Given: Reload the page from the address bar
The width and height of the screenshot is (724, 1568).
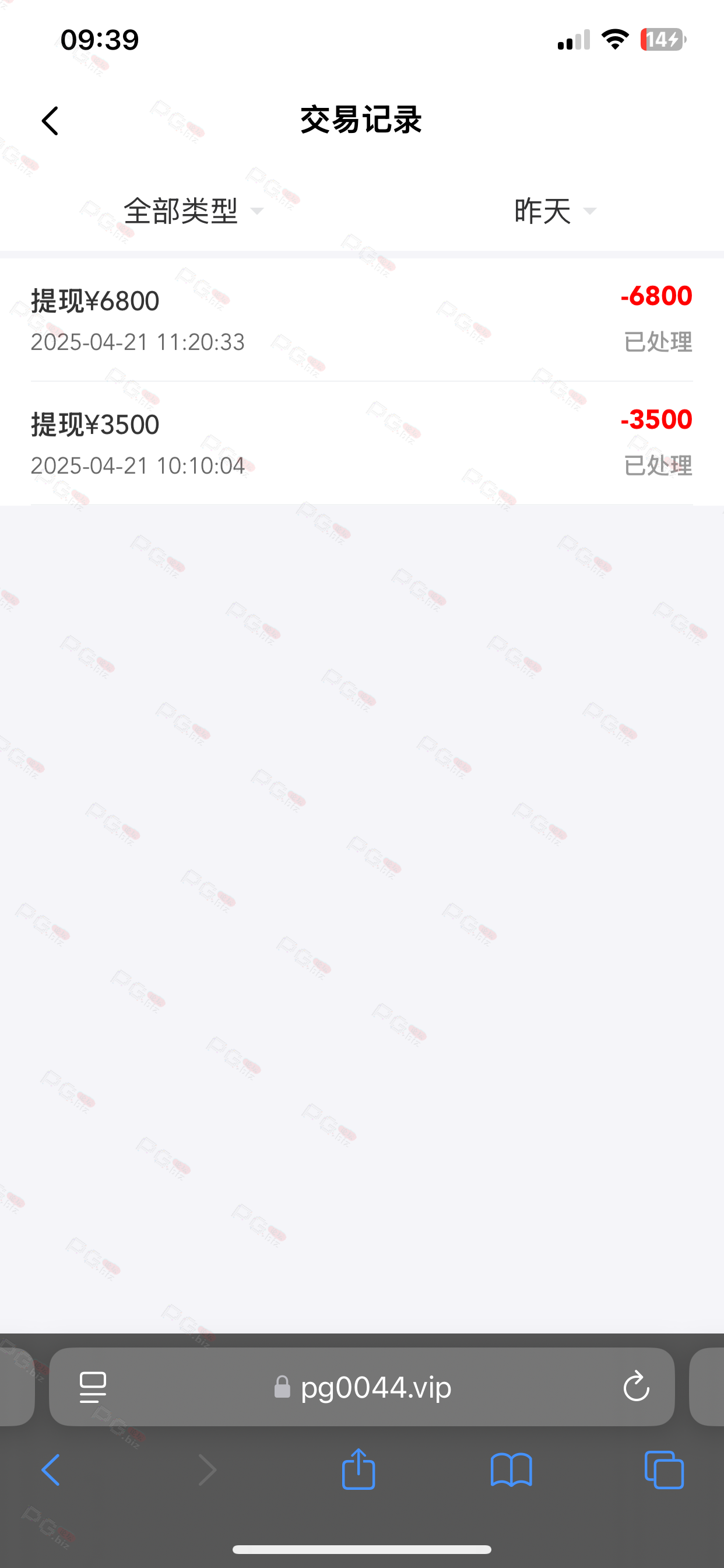Looking at the screenshot, I should click(637, 1386).
